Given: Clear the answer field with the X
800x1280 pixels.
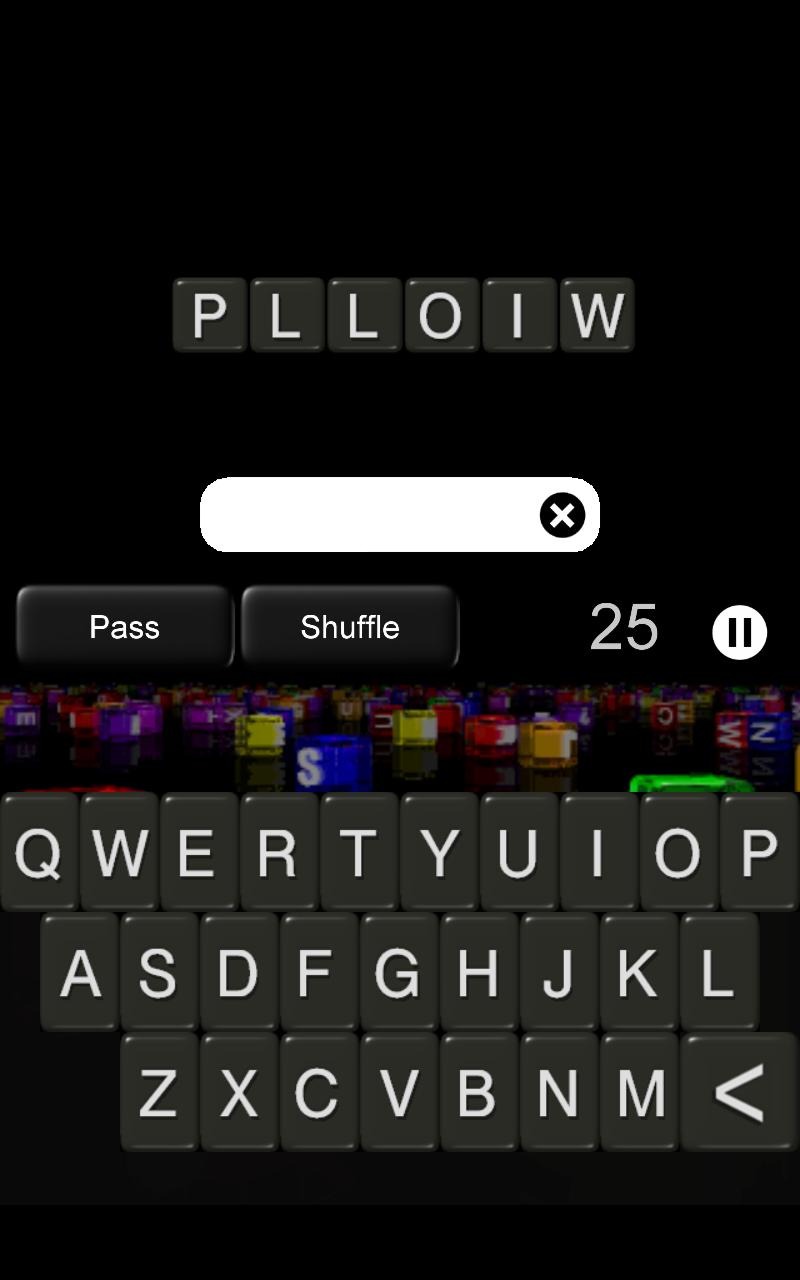Looking at the screenshot, I should click(x=562, y=516).
